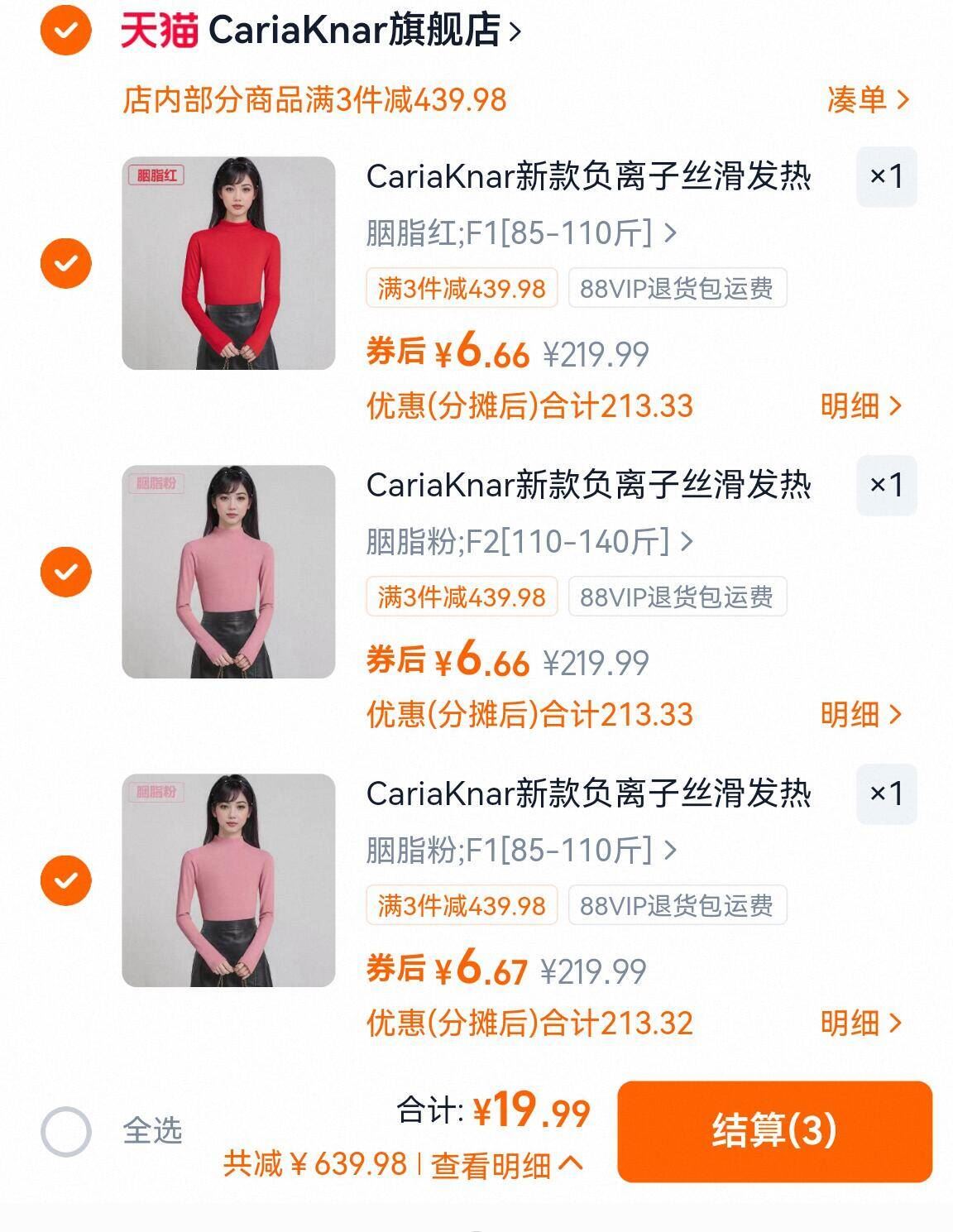The width and height of the screenshot is (953, 1232).
Task: Tap the red shirt product thumbnail
Action: point(228,263)
